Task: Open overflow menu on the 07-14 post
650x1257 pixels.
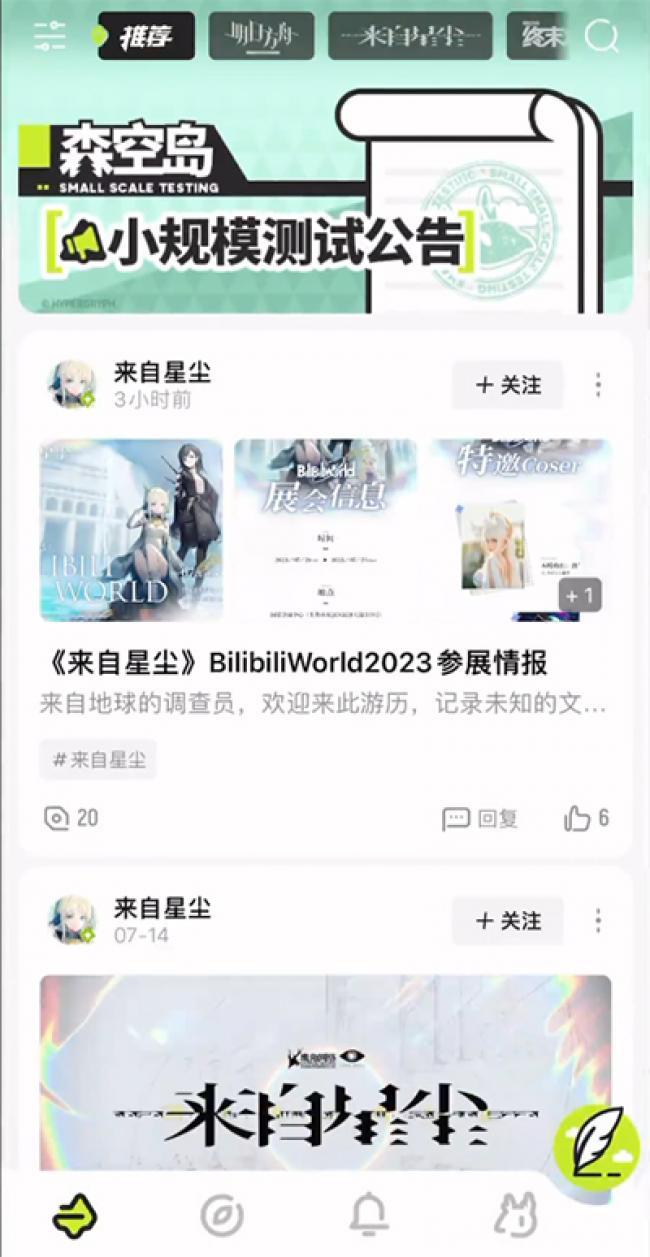Action: coord(598,921)
